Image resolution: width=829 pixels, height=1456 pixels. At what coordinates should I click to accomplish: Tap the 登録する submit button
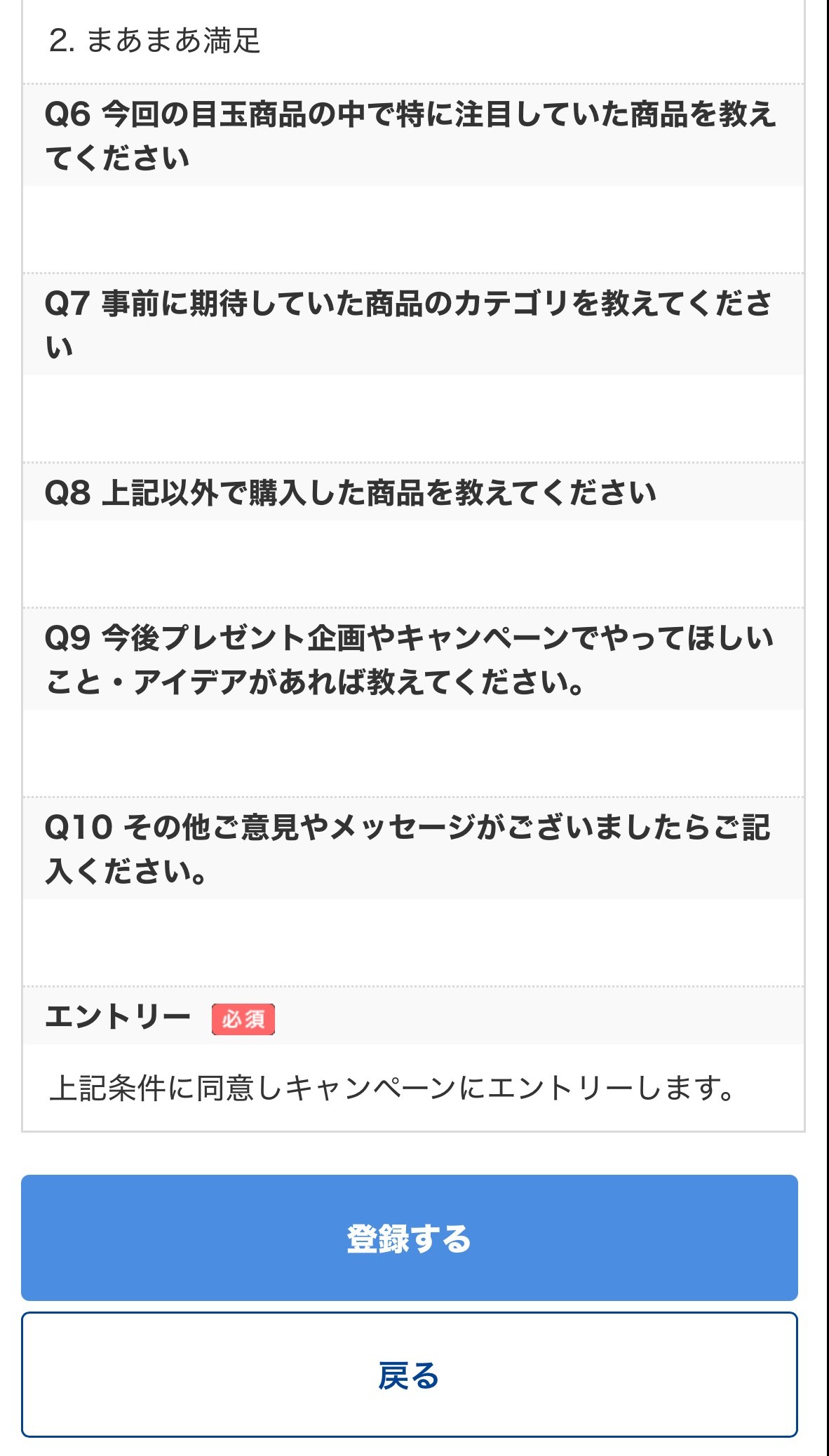[x=410, y=1238]
